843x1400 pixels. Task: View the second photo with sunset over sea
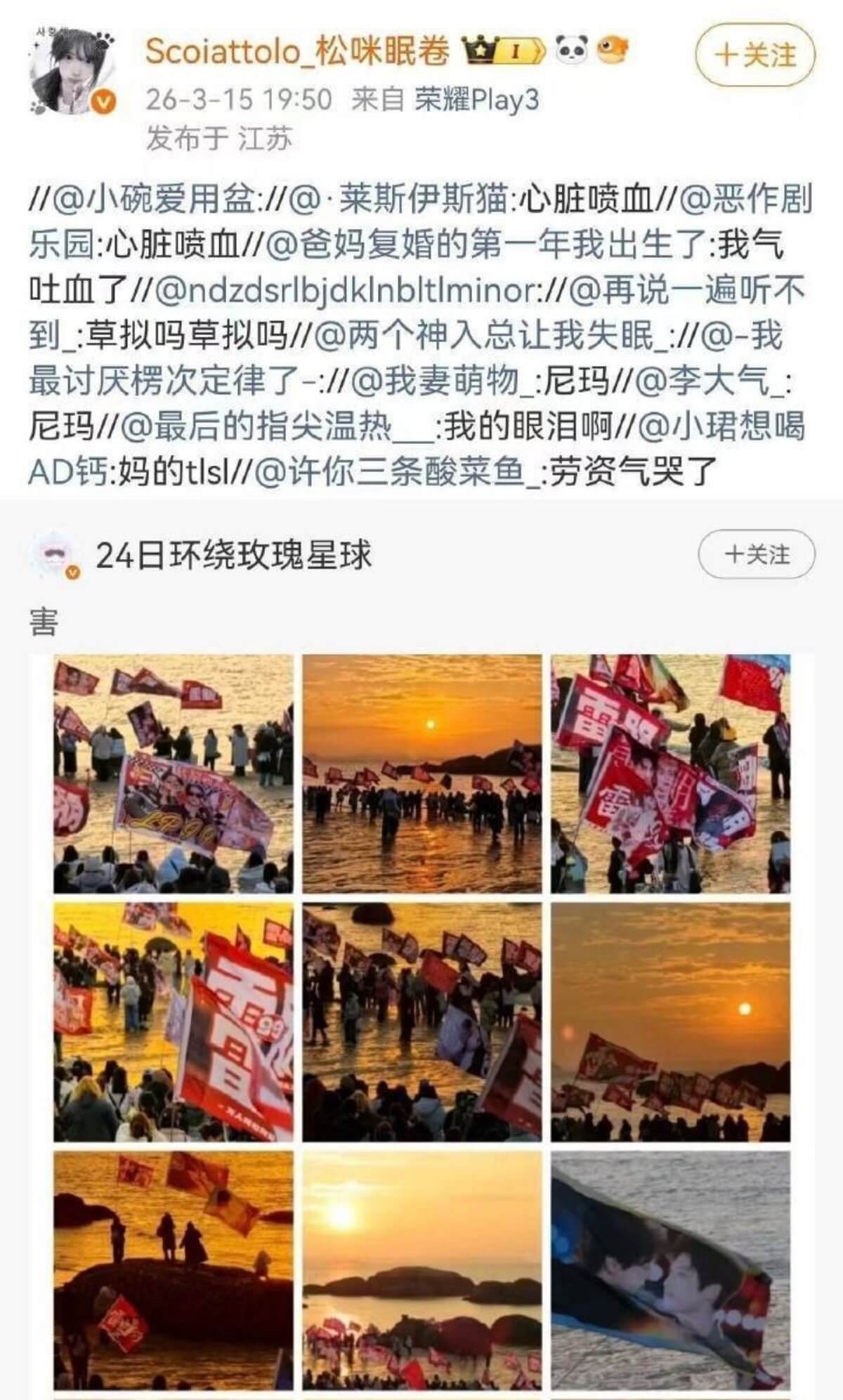(x=422, y=773)
